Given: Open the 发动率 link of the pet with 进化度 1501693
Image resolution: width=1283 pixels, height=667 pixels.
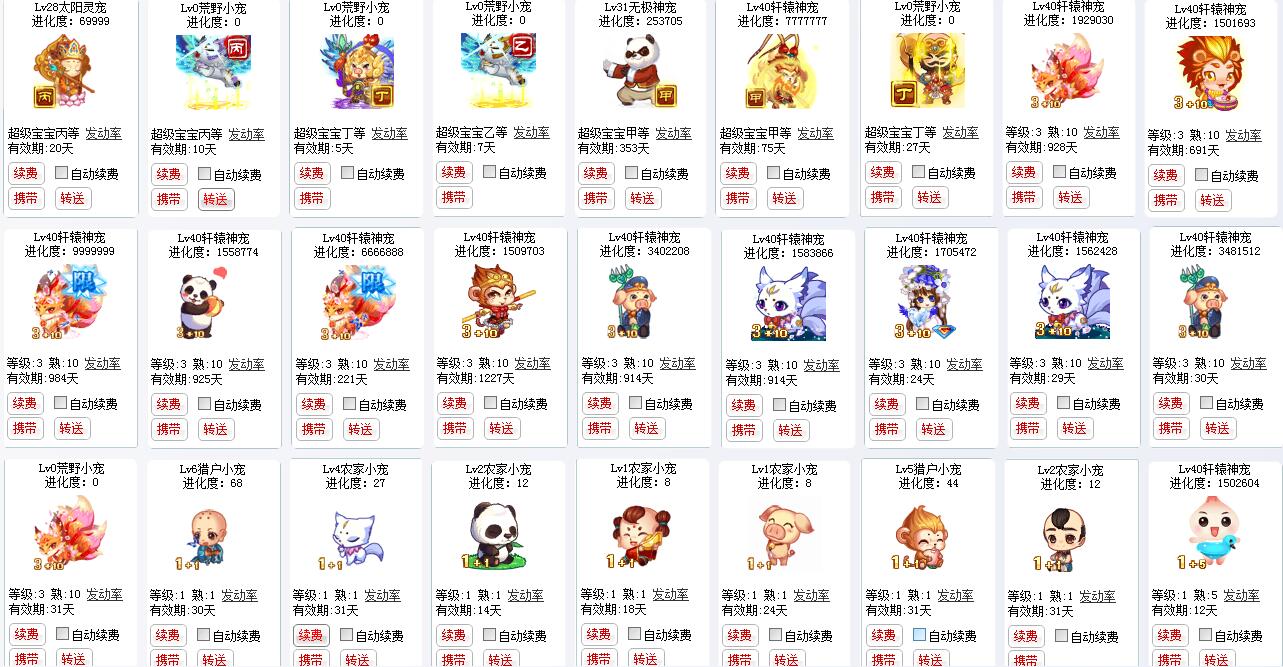Looking at the screenshot, I should pos(1243,135).
